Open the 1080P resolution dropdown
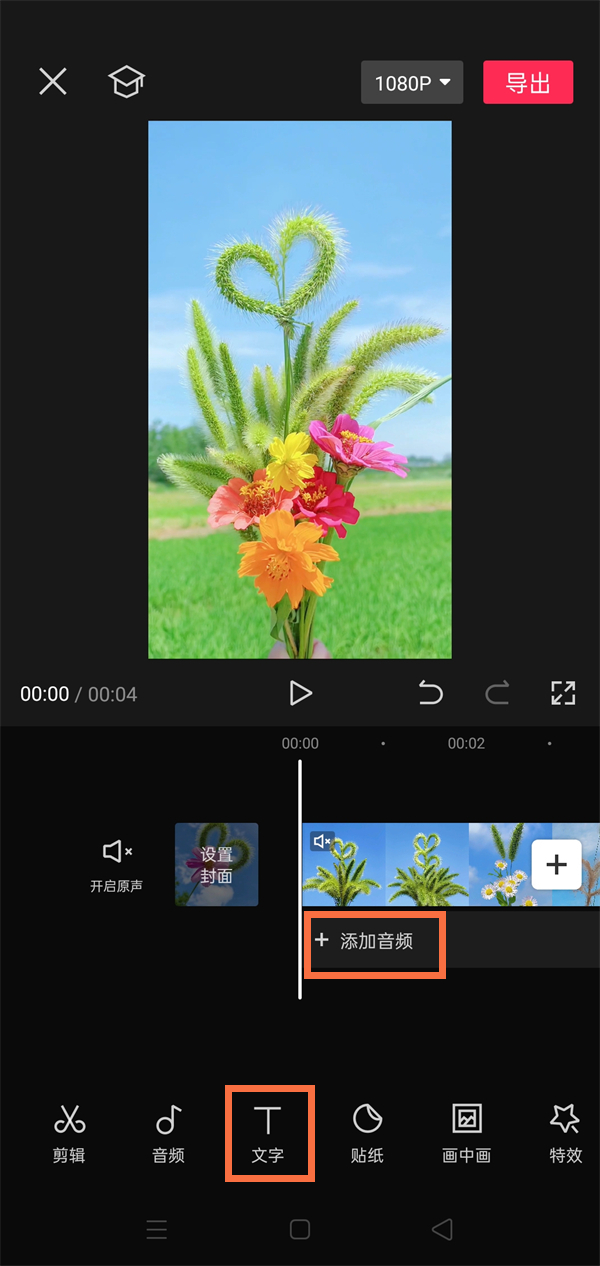The height and width of the screenshot is (1266, 600). [412, 83]
